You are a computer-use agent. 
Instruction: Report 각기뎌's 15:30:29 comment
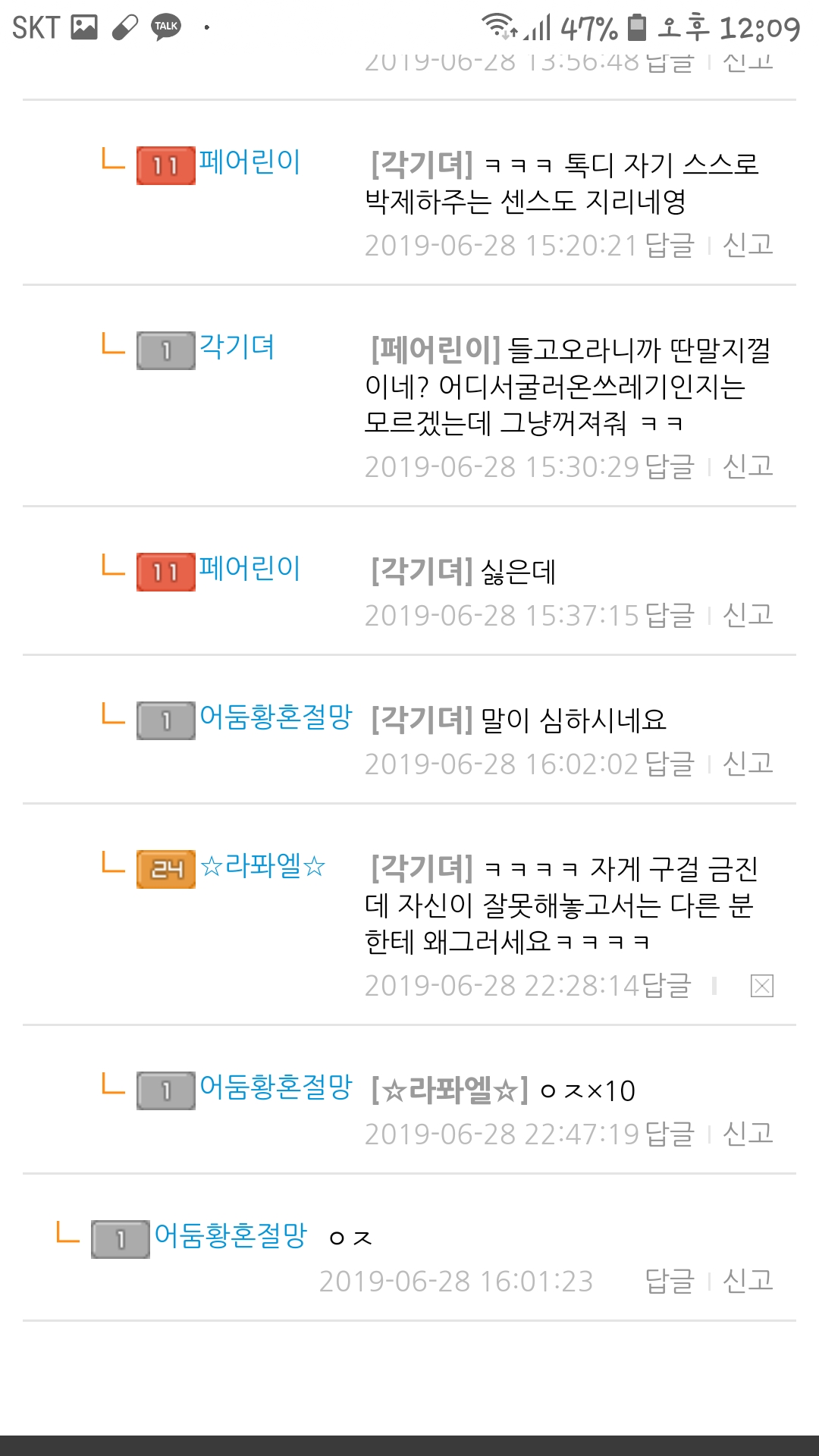[x=748, y=466]
